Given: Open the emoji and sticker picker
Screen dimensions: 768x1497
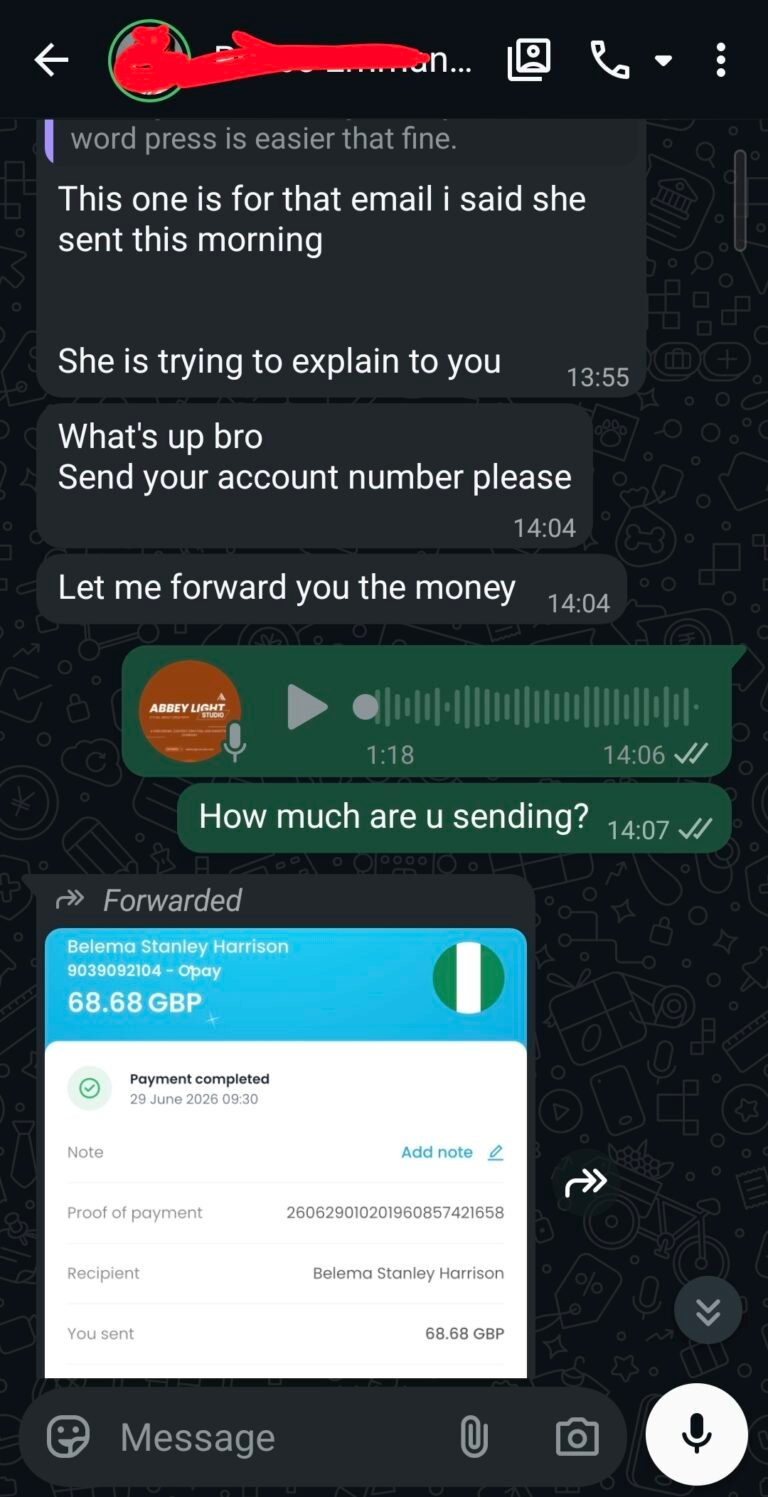Looking at the screenshot, I should [69, 1437].
